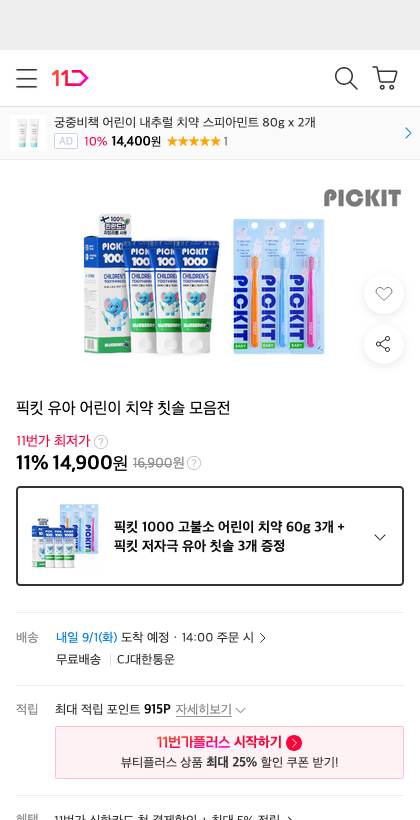Open delivery details for 내일 9/1(화) 도착 예정

(161, 637)
